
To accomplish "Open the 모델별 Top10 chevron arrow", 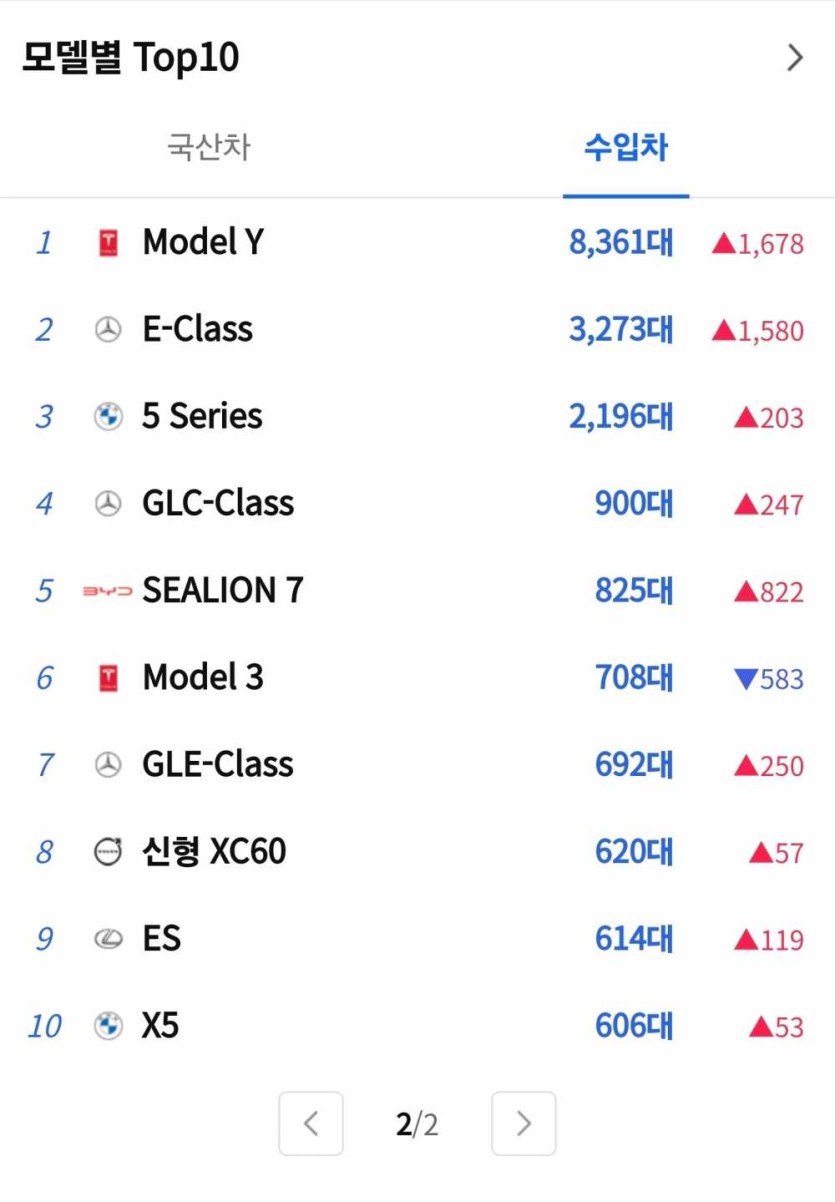I will [795, 58].
